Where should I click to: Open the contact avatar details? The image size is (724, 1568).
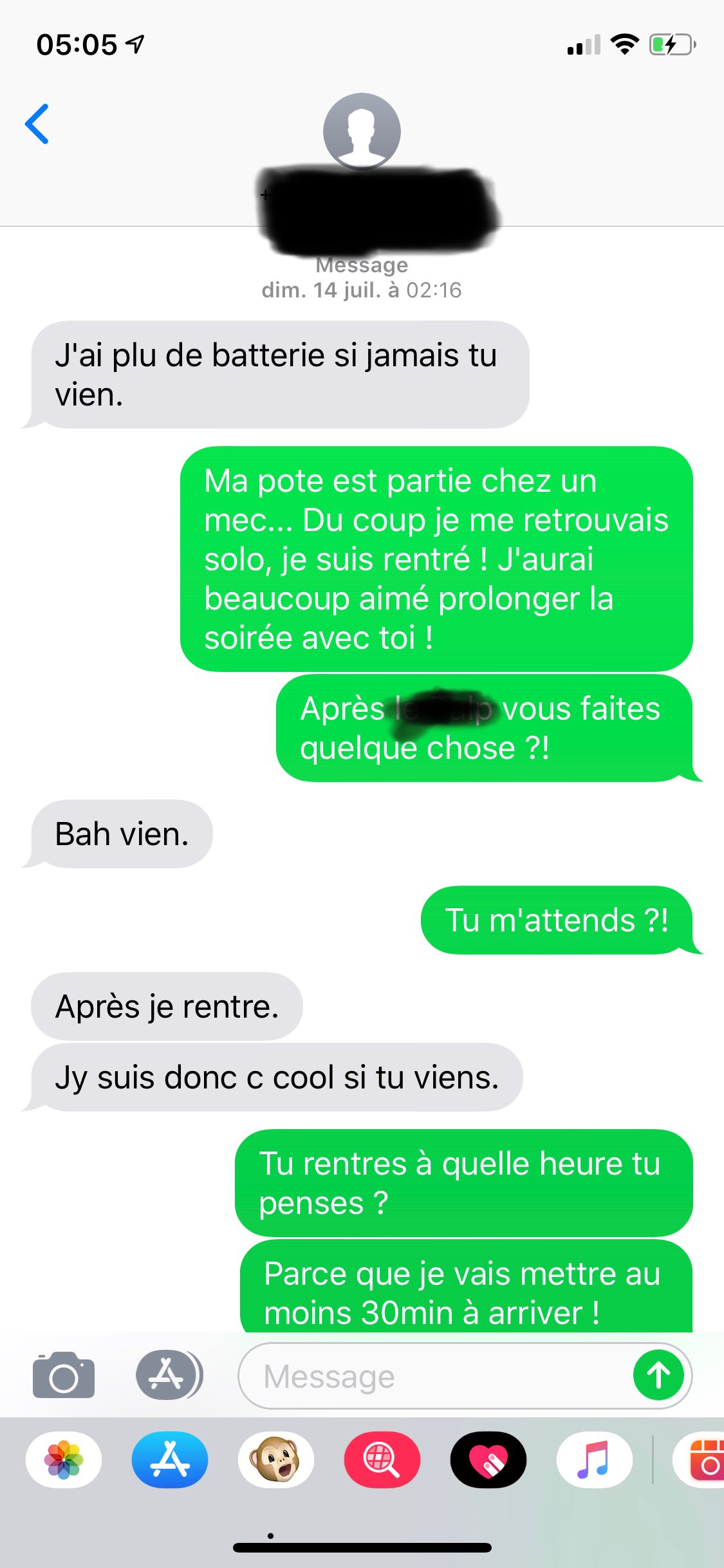[x=362, y=131]
